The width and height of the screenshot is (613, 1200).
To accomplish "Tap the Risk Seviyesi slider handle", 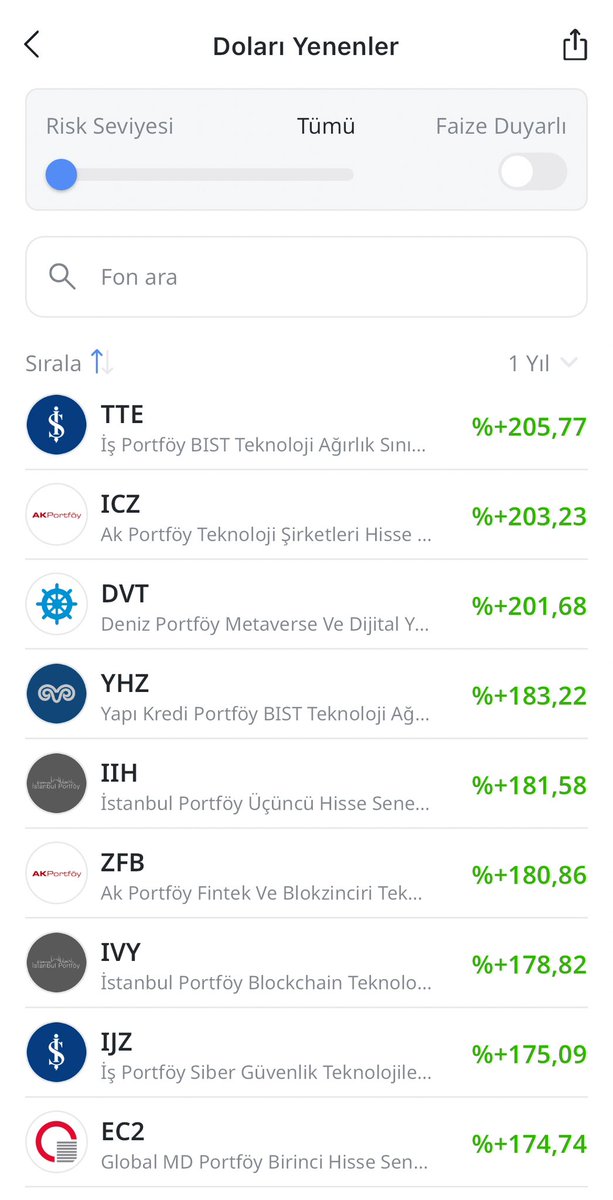I will click(61, 175).
